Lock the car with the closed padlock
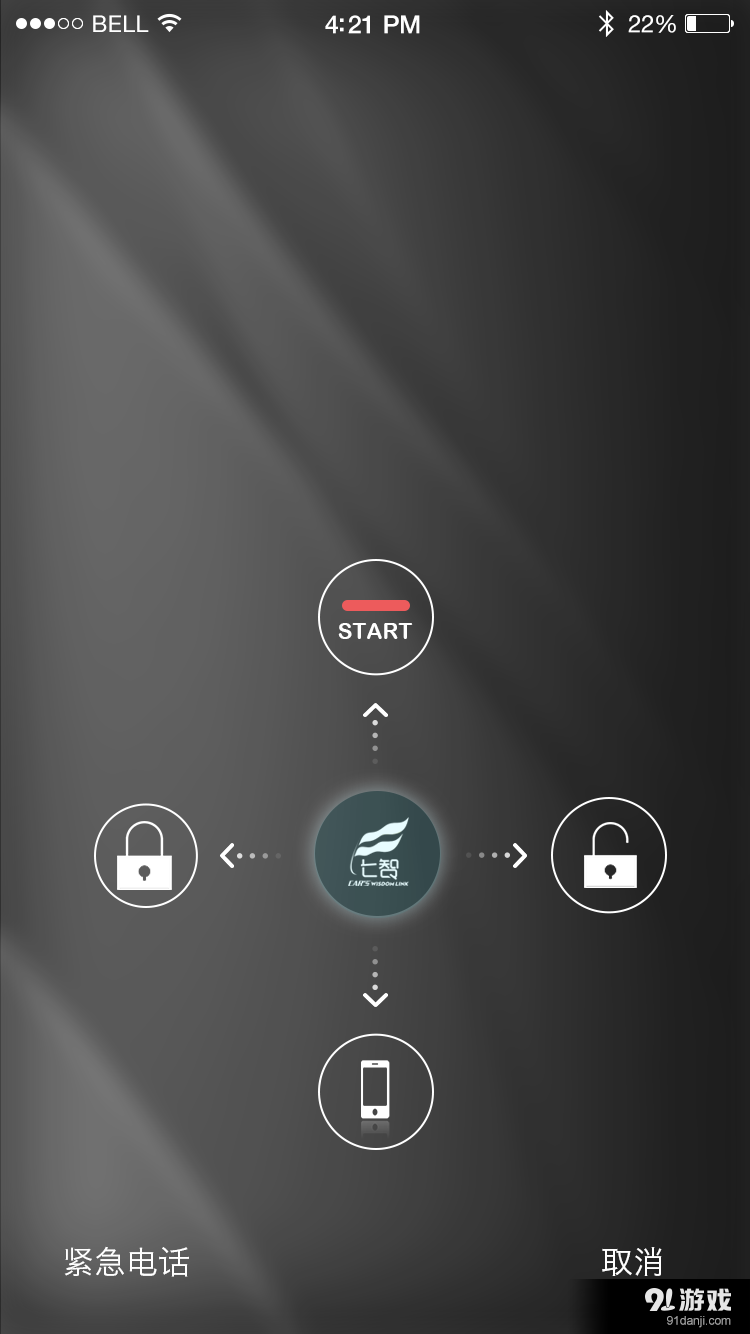This screenshot has width=750, height=1334. click(x=144, y=855)
